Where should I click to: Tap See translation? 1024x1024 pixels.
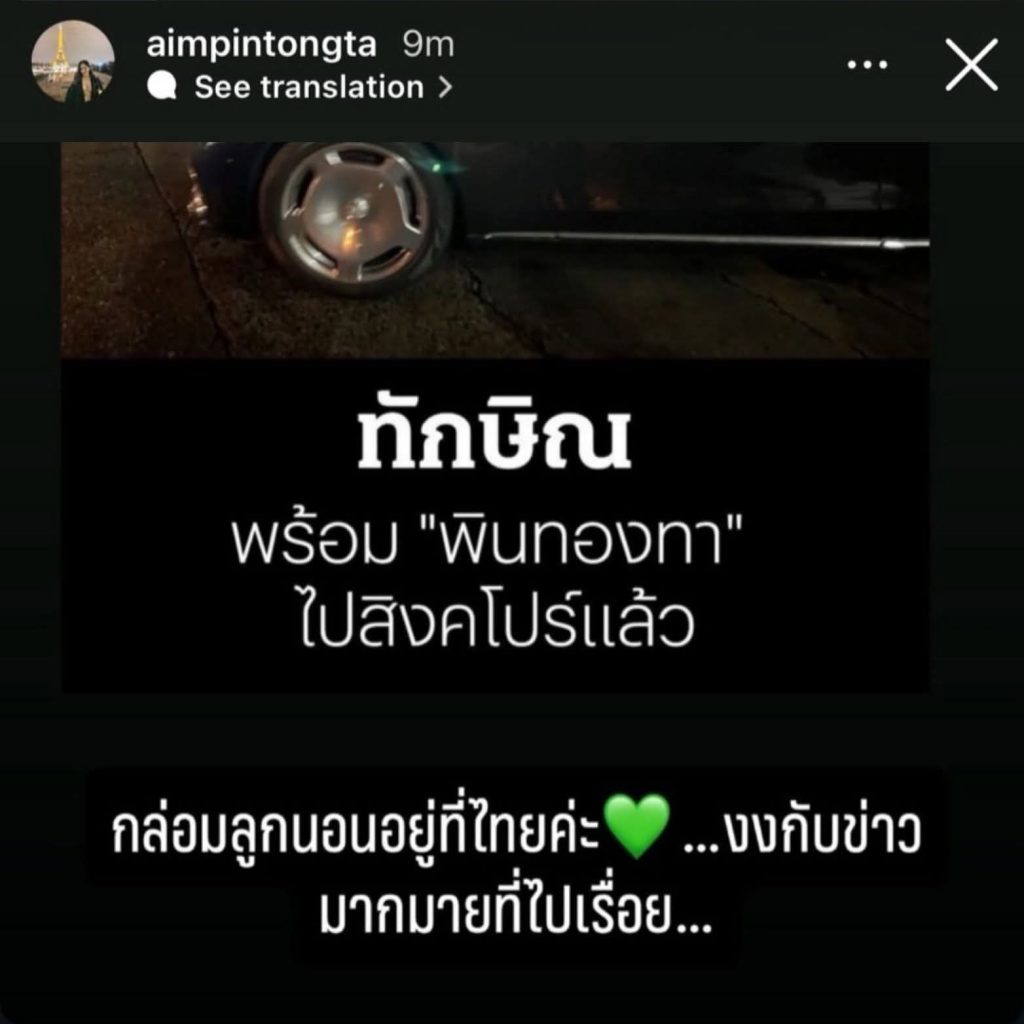coord(308,88)
